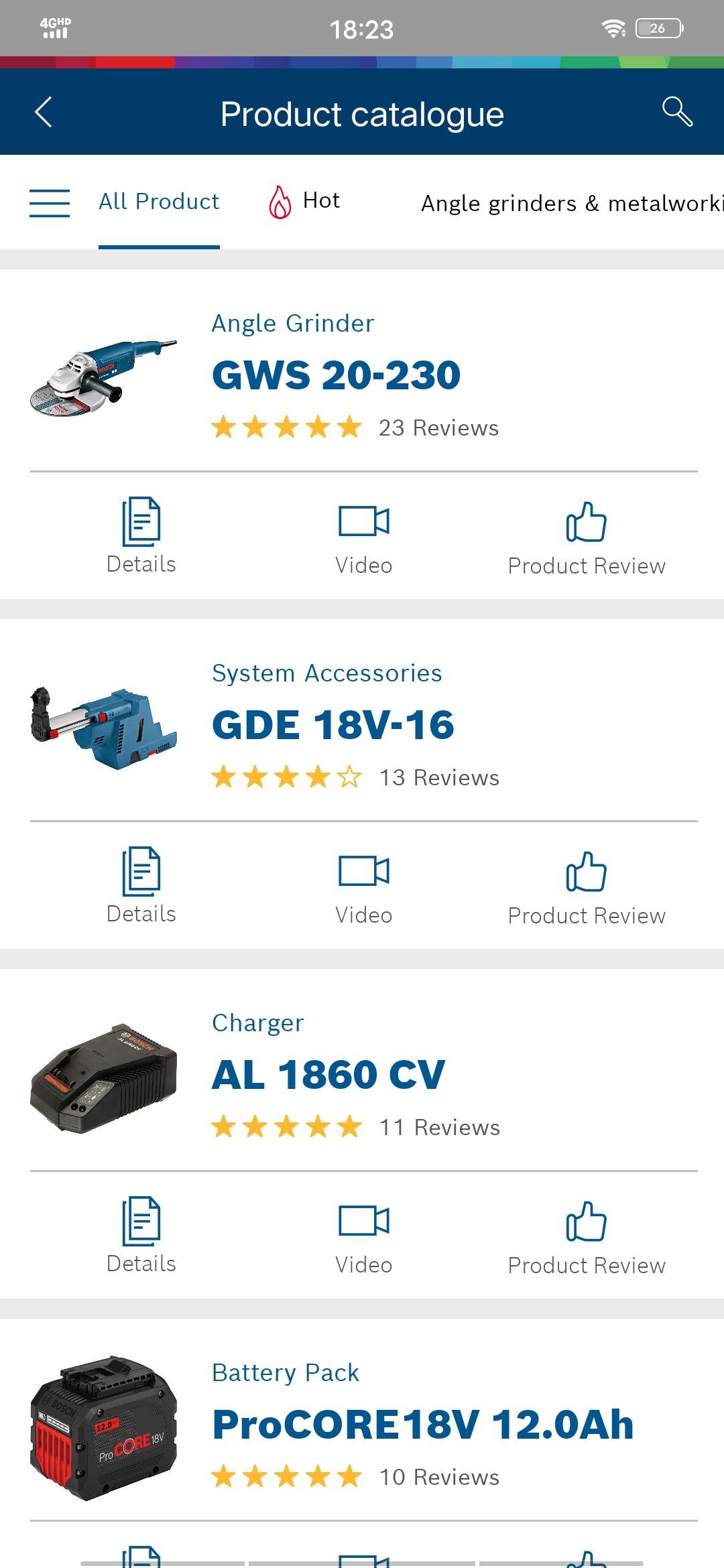724x1568 pixels.
Task: Go back from Product catalogue
Action: [44, 112]
